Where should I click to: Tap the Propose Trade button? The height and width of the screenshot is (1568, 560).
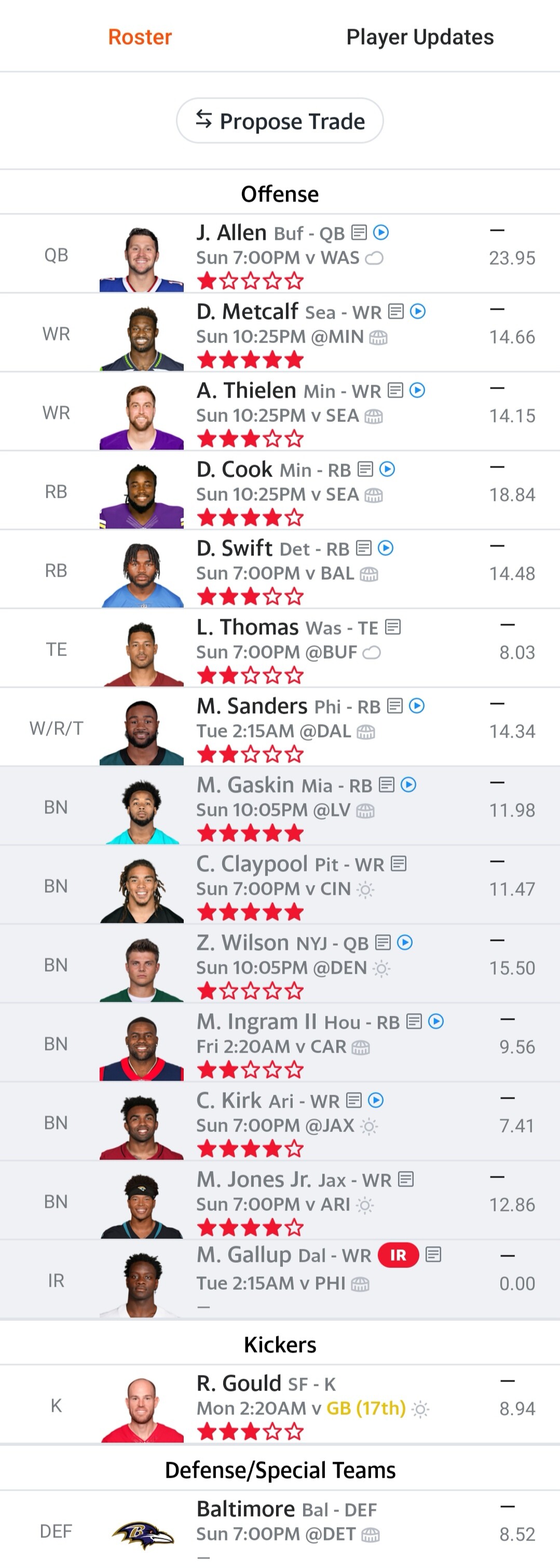[280, 120]
